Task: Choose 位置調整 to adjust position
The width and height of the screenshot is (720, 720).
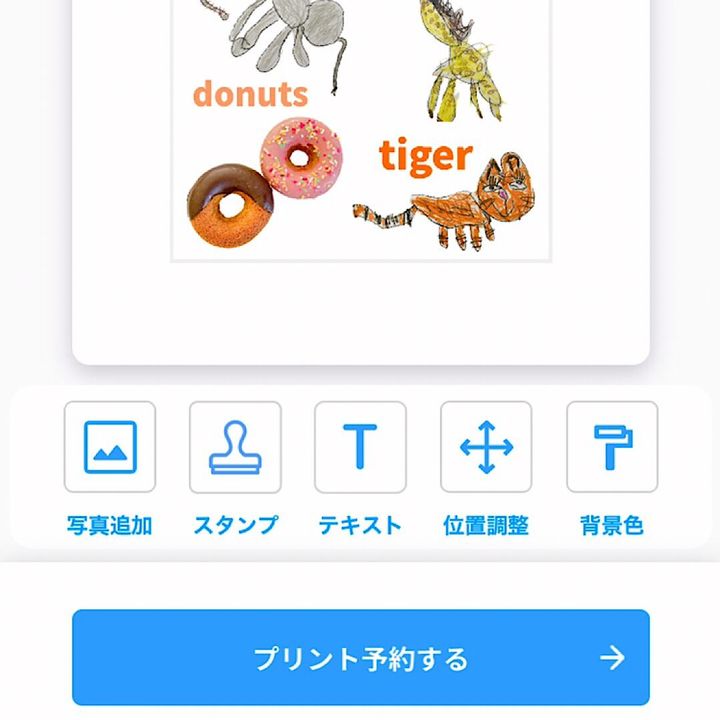Action: point(486,447)
